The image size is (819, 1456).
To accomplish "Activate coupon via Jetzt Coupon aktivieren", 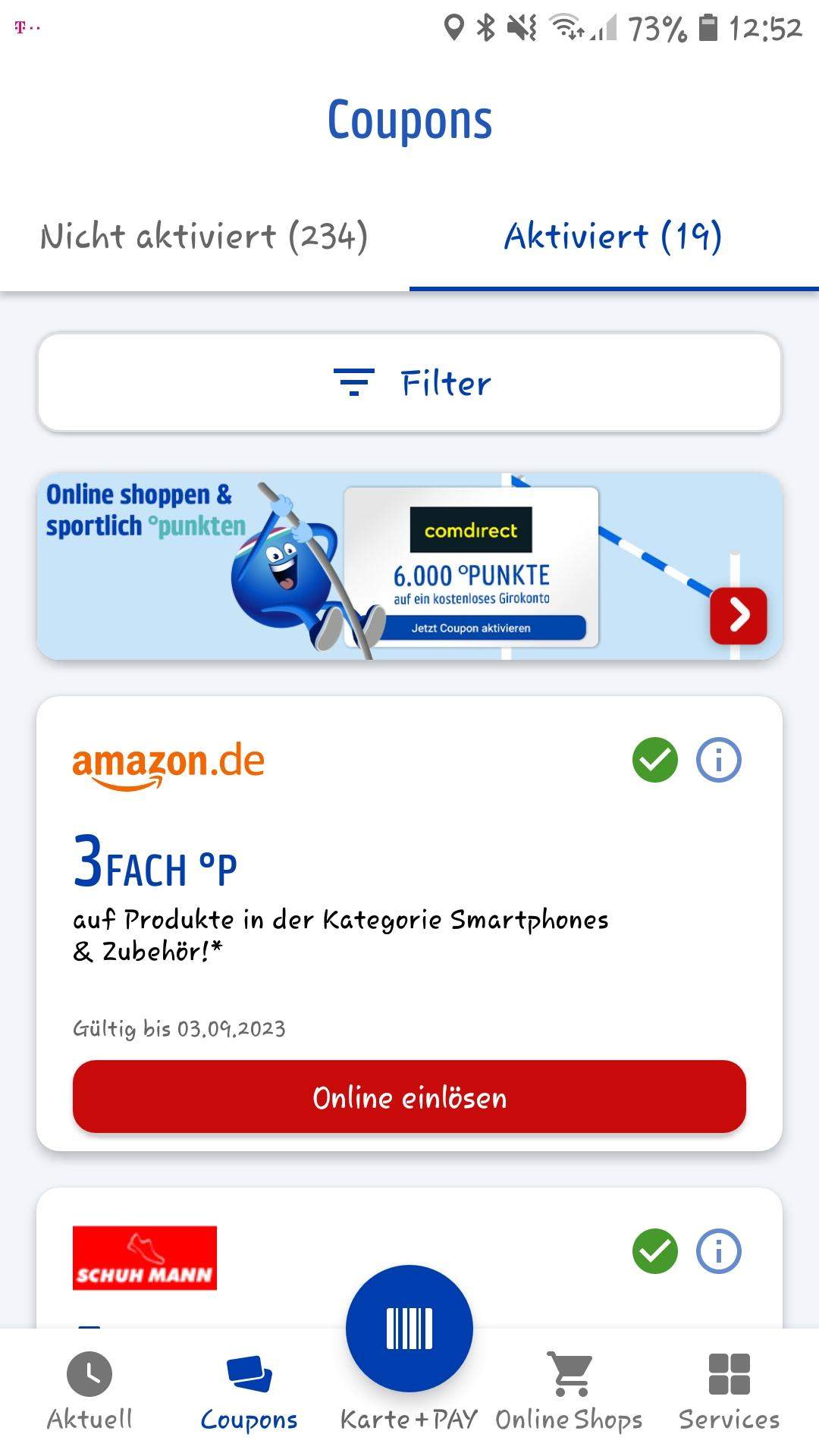I will pos(470,628).
